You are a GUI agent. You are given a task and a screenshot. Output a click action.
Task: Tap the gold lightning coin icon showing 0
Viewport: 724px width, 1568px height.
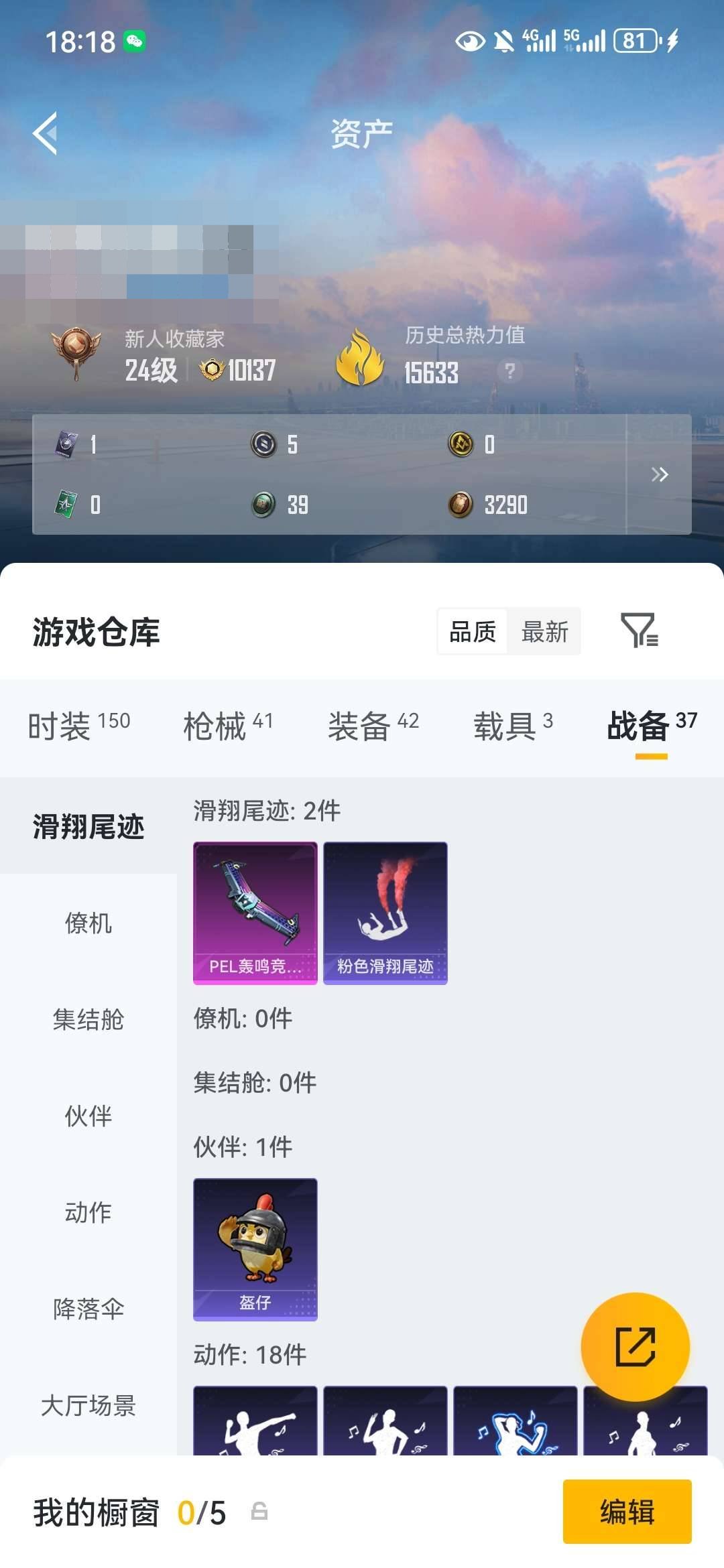[463, 444]
